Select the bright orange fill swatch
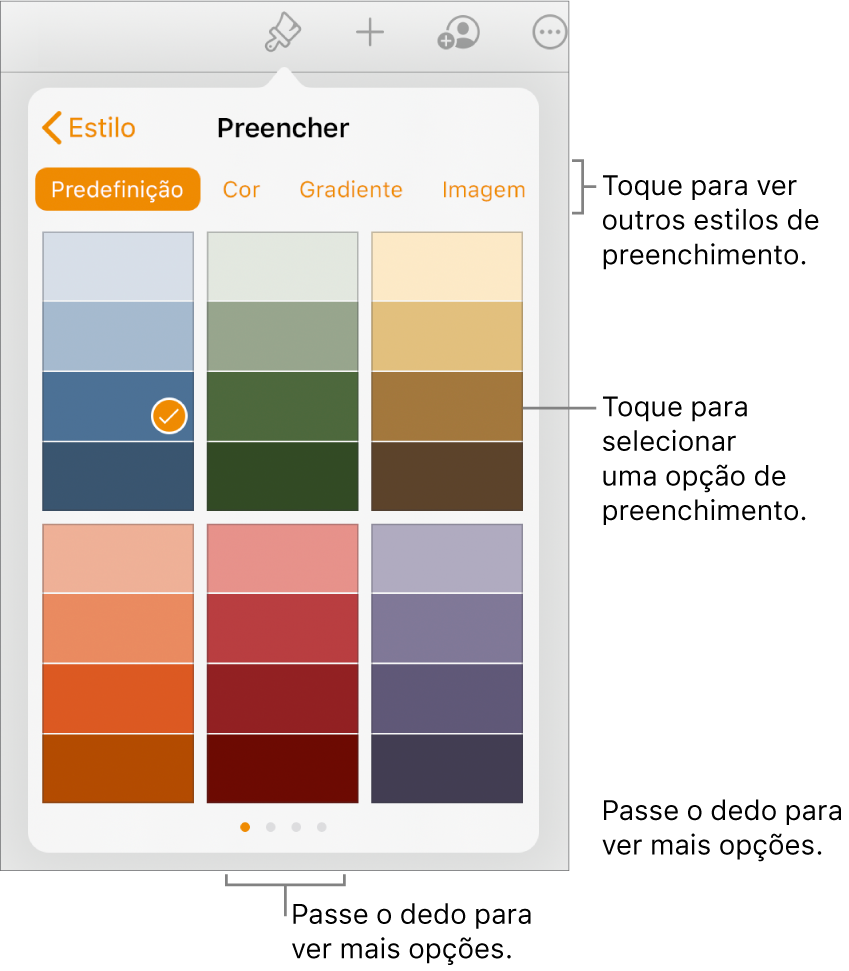 pyautogui.click(x=118, y=698)
